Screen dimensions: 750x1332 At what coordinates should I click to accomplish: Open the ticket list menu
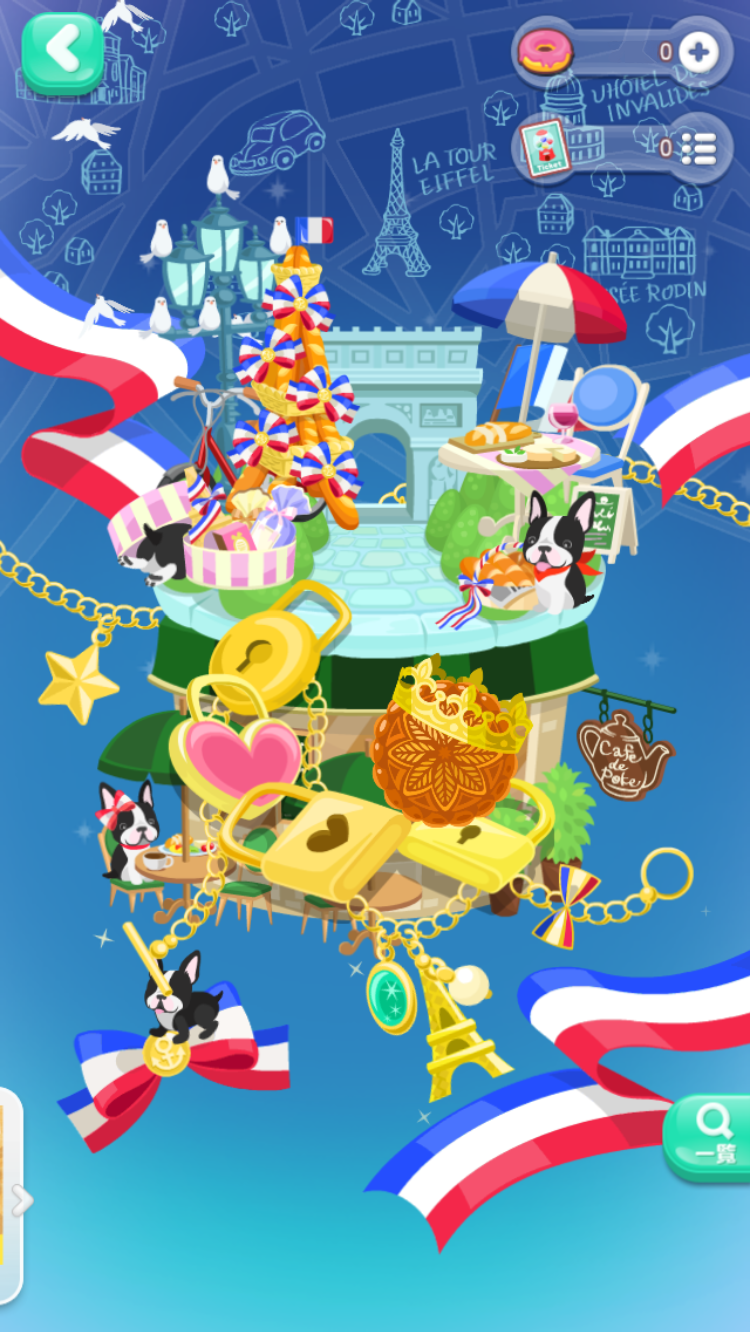(x=699, y=148)
